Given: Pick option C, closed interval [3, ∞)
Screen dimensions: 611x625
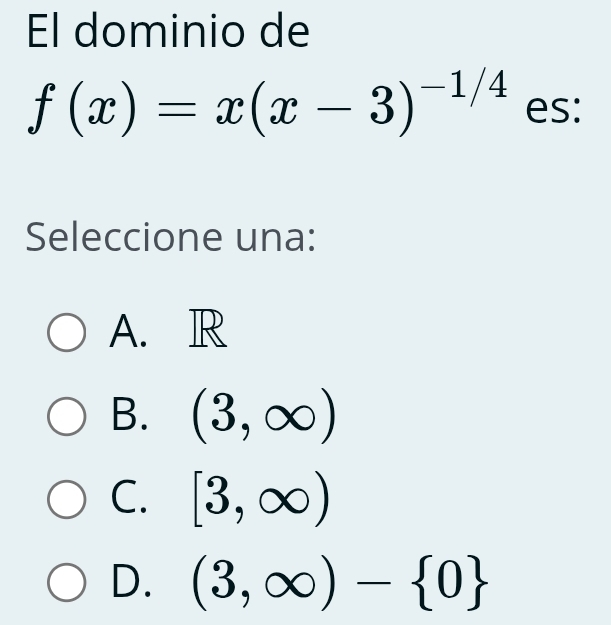Looking at the screenshot, I should 67,499.
